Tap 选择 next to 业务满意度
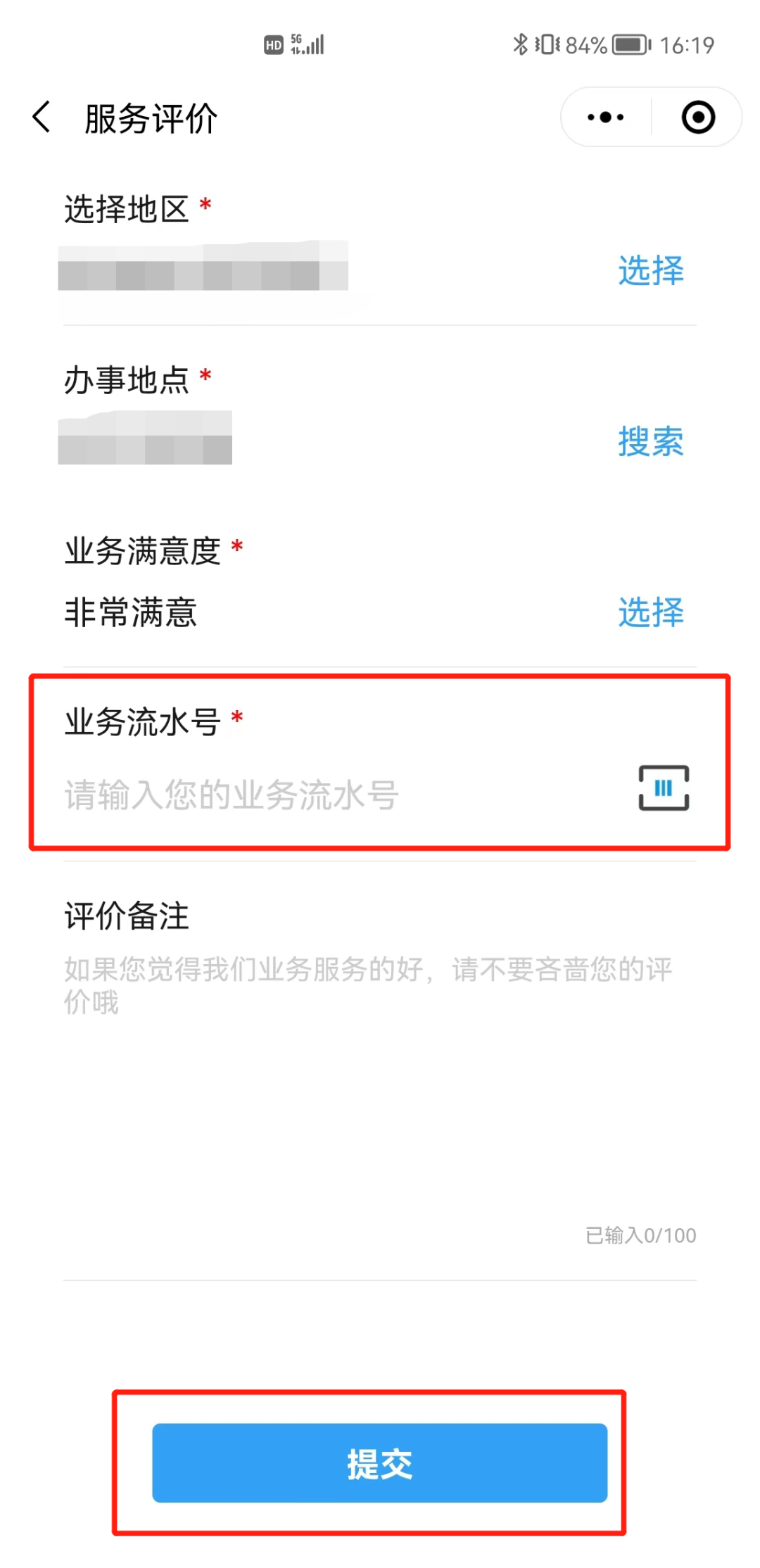The width and height of the screenshot is (760, 1568). (x=650, y=612)
